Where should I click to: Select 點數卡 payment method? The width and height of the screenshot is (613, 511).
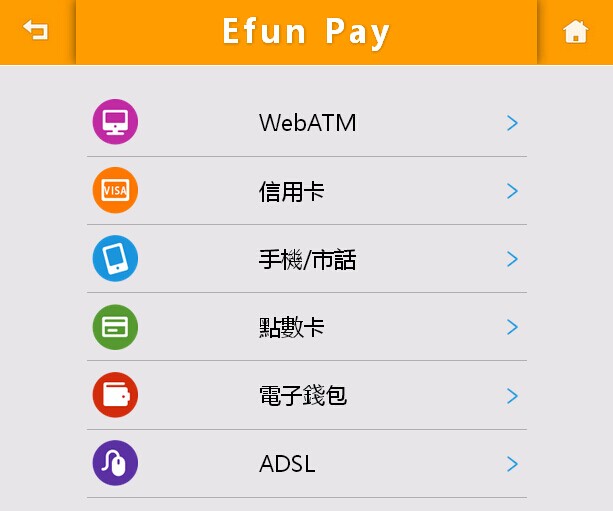tap(306, 327)
